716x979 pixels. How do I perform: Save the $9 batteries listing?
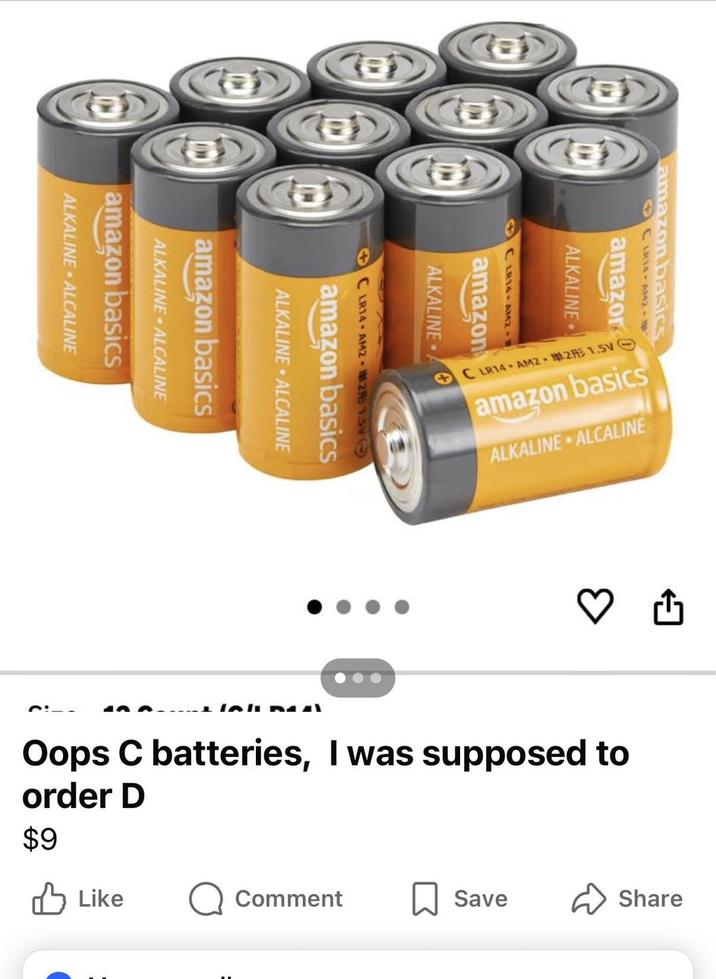click(x=459, y=898)
